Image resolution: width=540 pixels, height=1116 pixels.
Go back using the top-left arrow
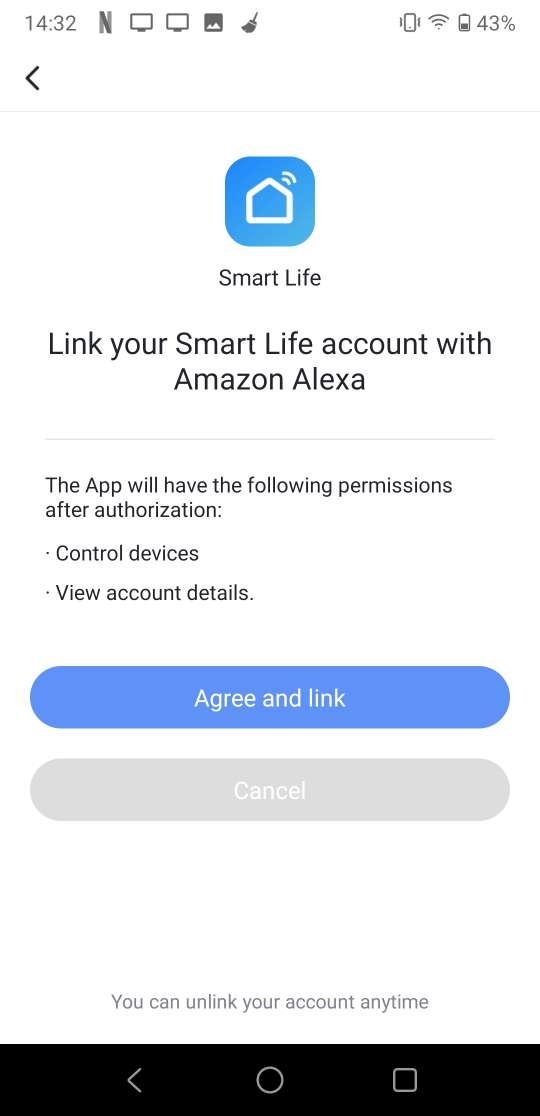click(x=32, y=78)
